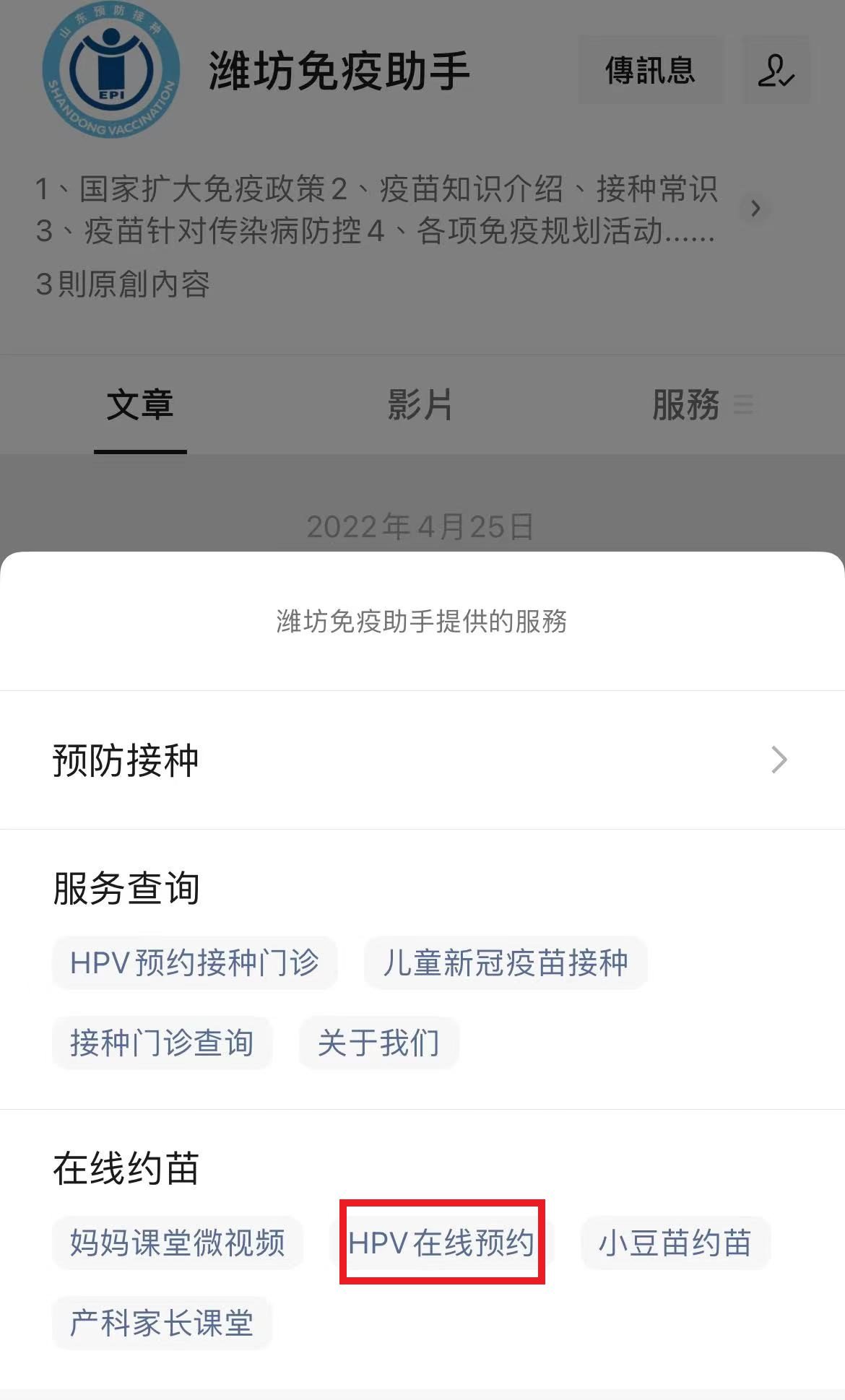Viewport: 845px width, 1400px height.
Task: Open 小豆苗约苗 booking
Action: tap(675, 1243)
